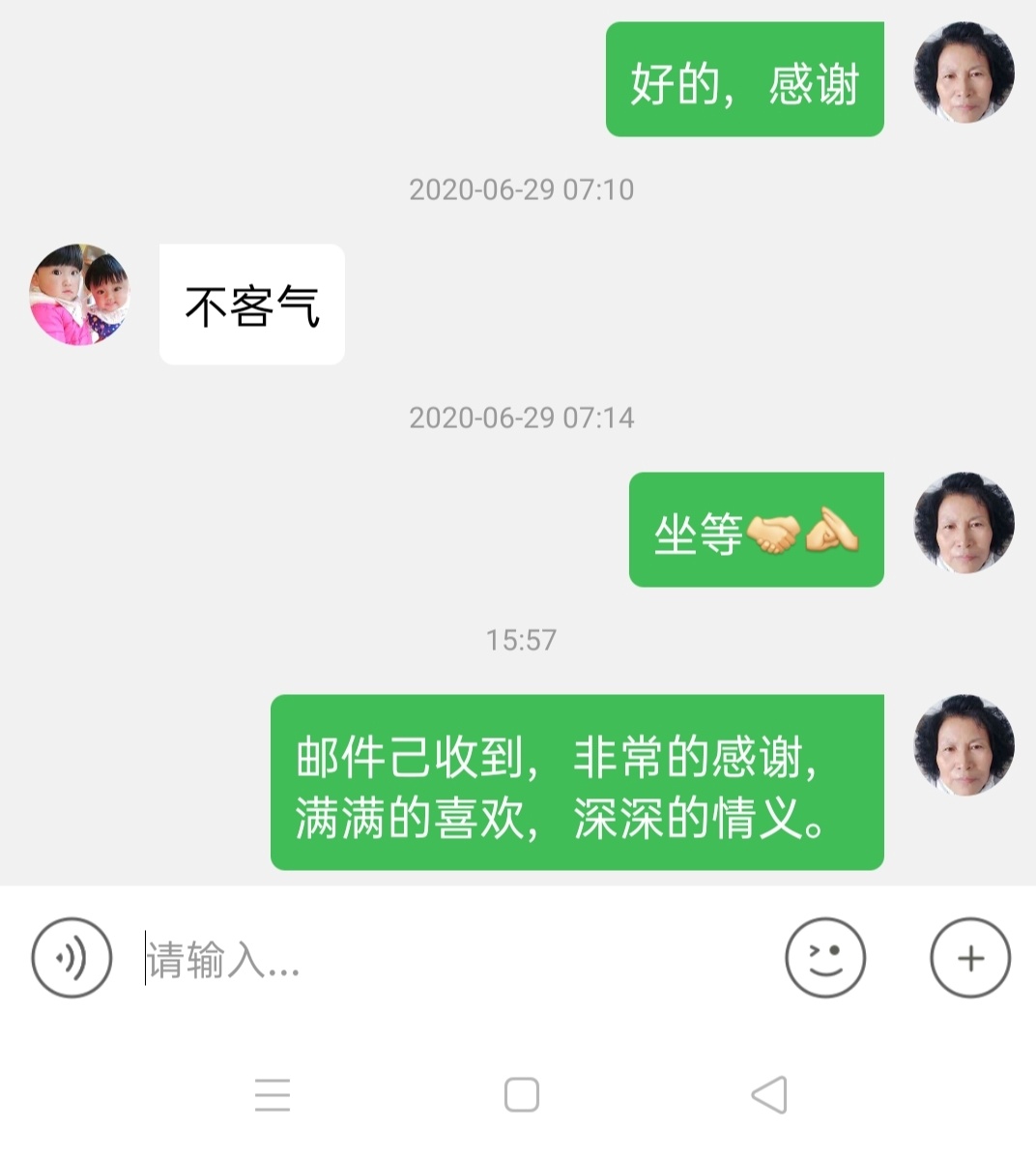
Task: Open the plus attachment menu
Action: 969,958
